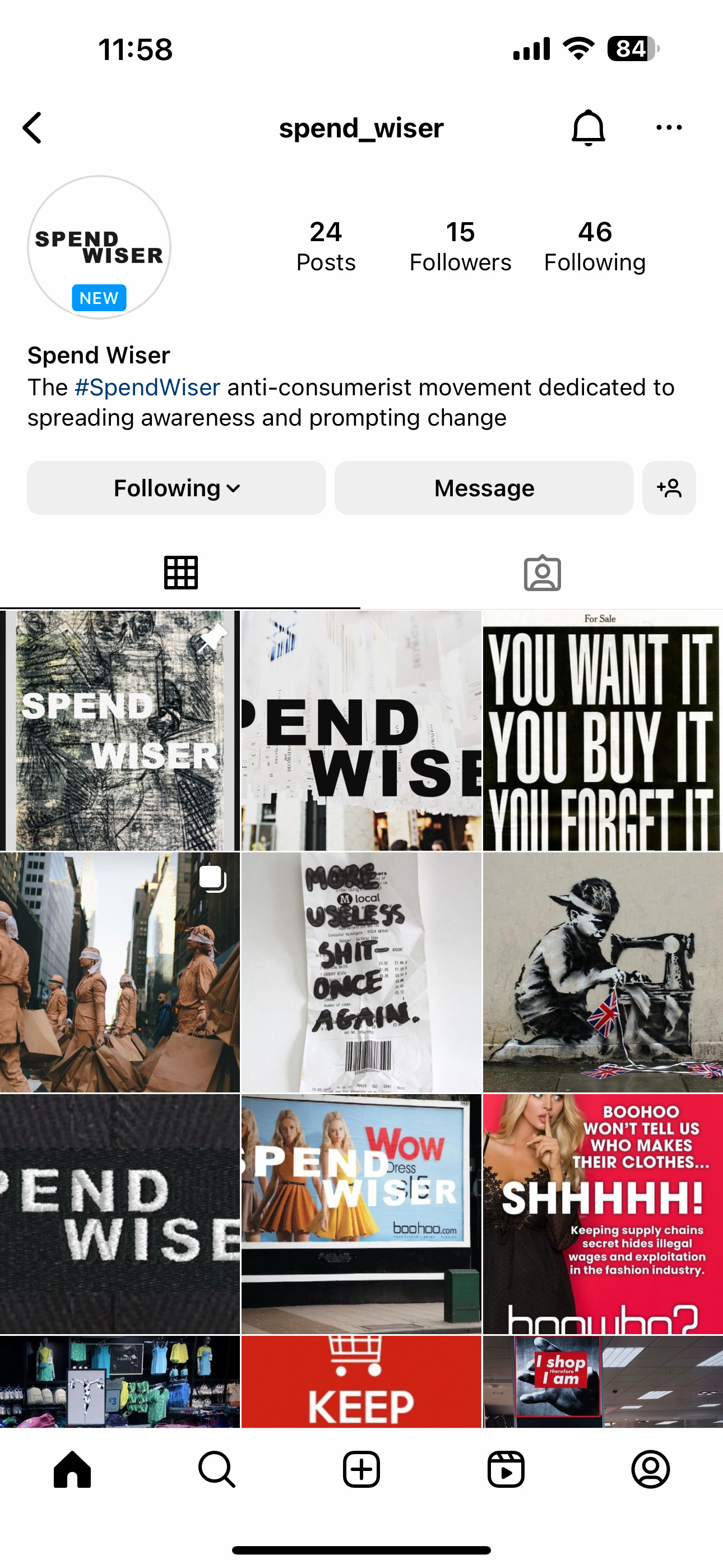This screenshot has height=1568, width=723.
Task: Open the 'More useless shit' receipt post
Action: pyautogui.click(x=361, y=972)
